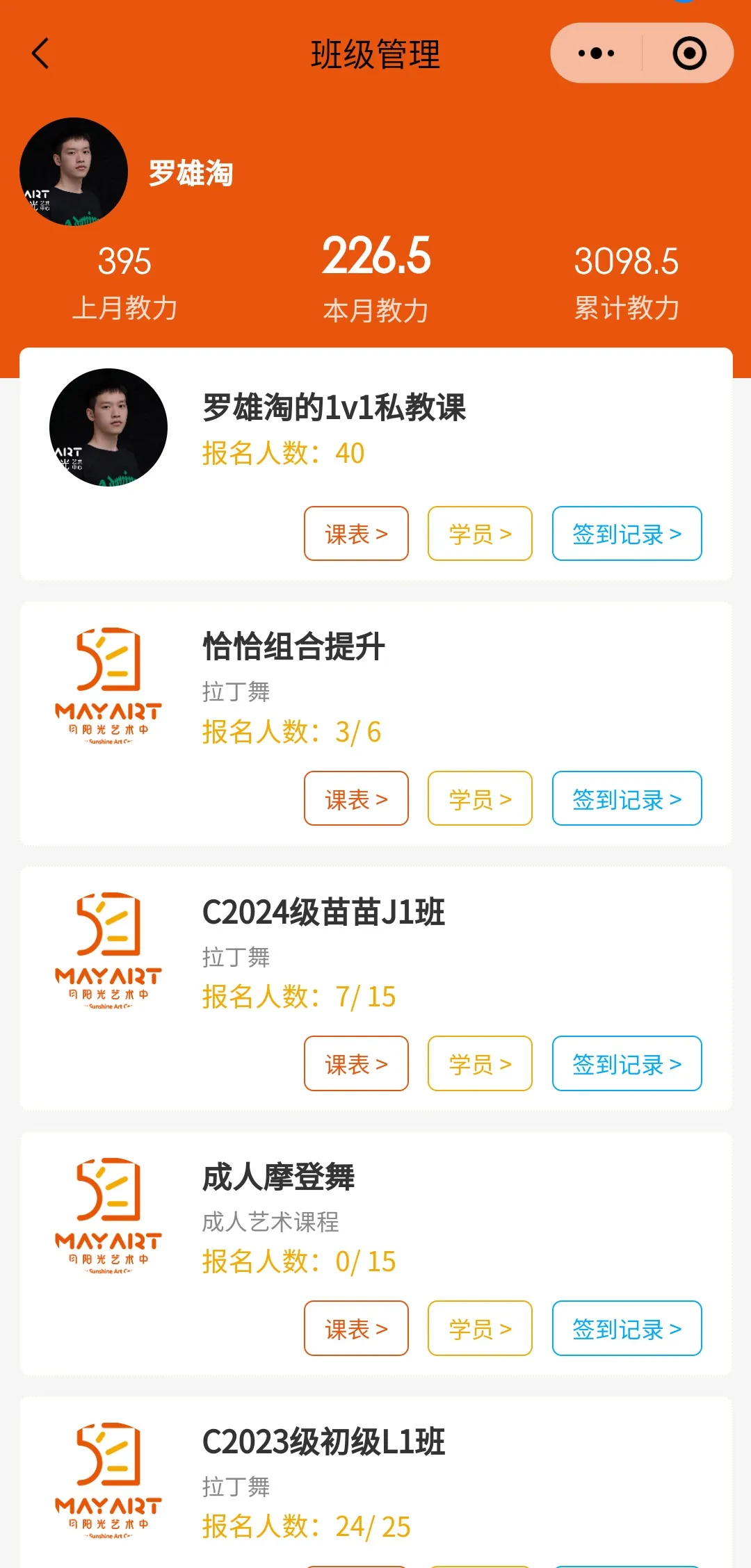The width and height of the screenshot is (751, 1568).
Task: View 学员 of C2024级苗苗J1班
Action: (480, 1063)
